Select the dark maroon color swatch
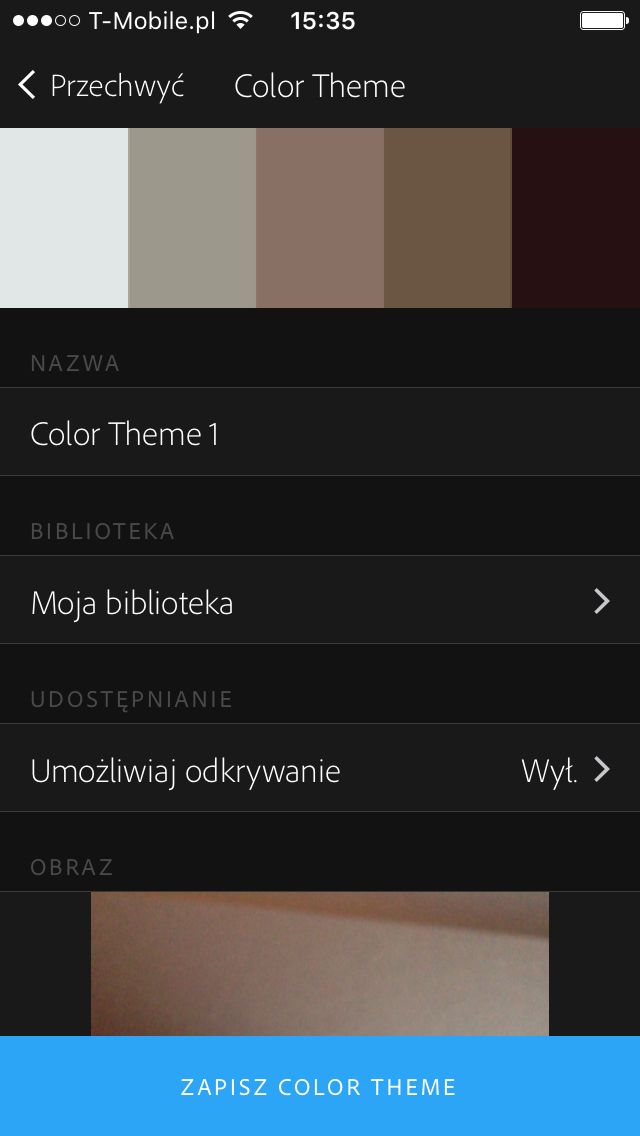Screen dimensions: 640x1136 576,217
